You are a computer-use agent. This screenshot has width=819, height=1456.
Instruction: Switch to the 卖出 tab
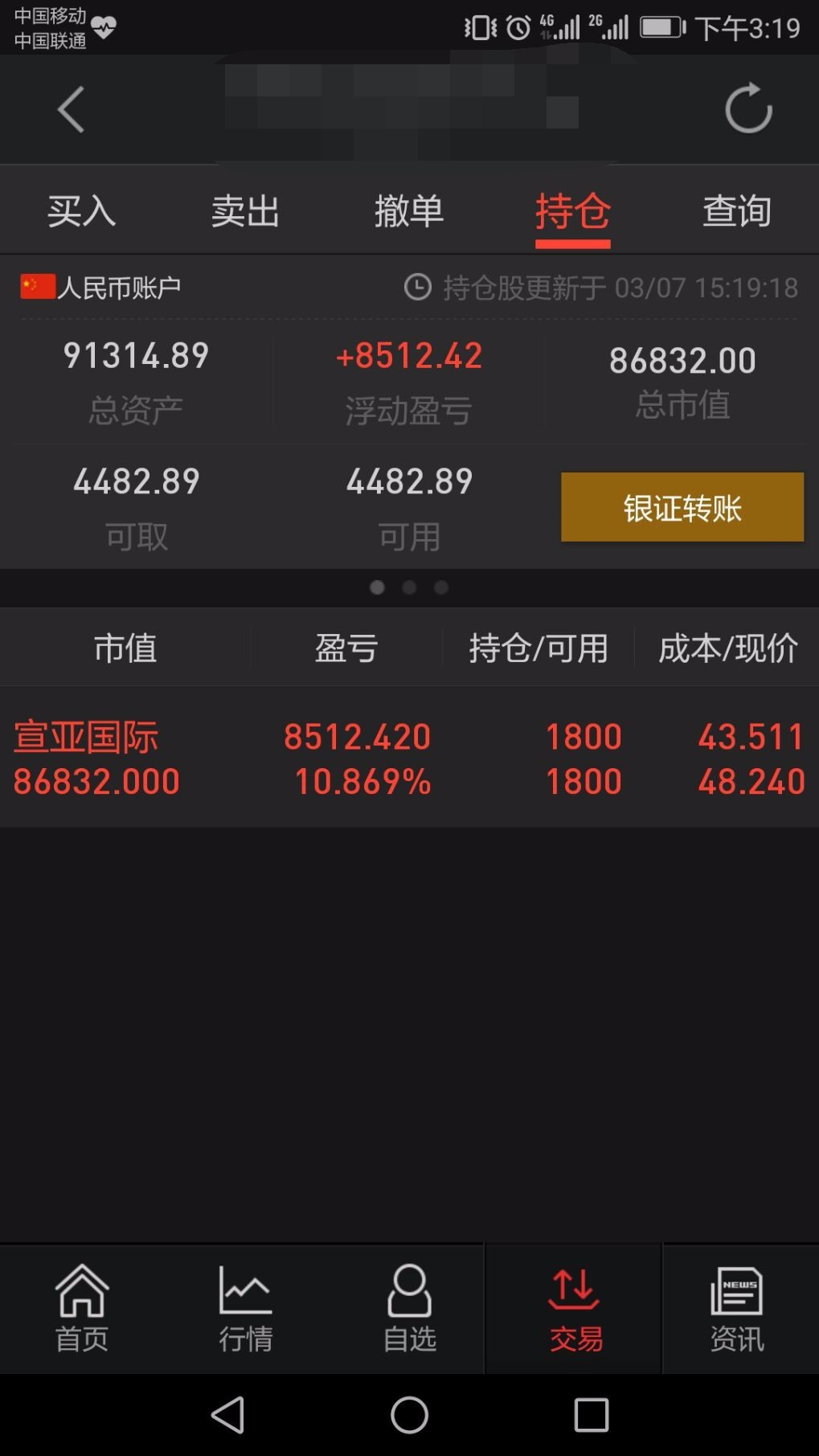(x=245, y=211)
